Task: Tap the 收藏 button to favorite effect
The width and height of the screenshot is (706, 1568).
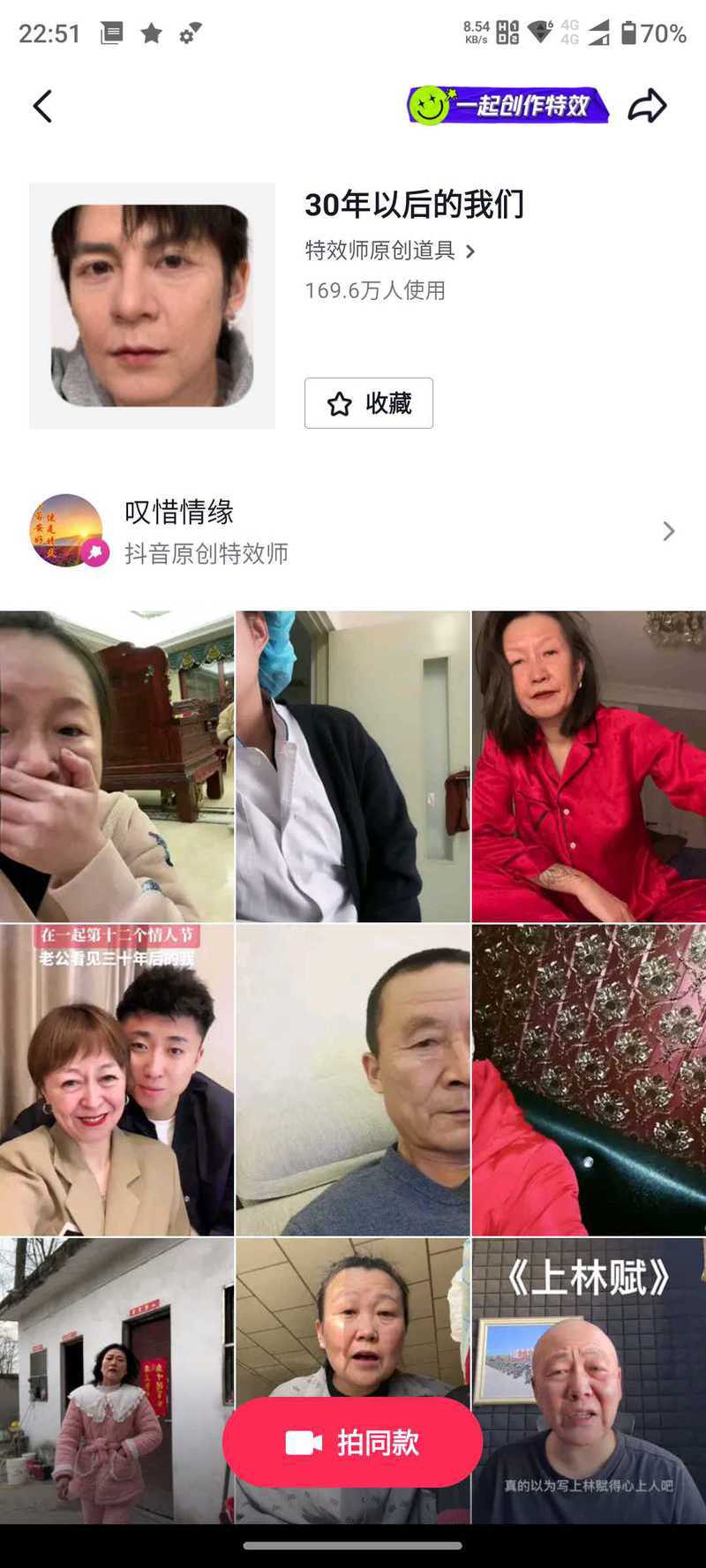Action: point(369,403)
